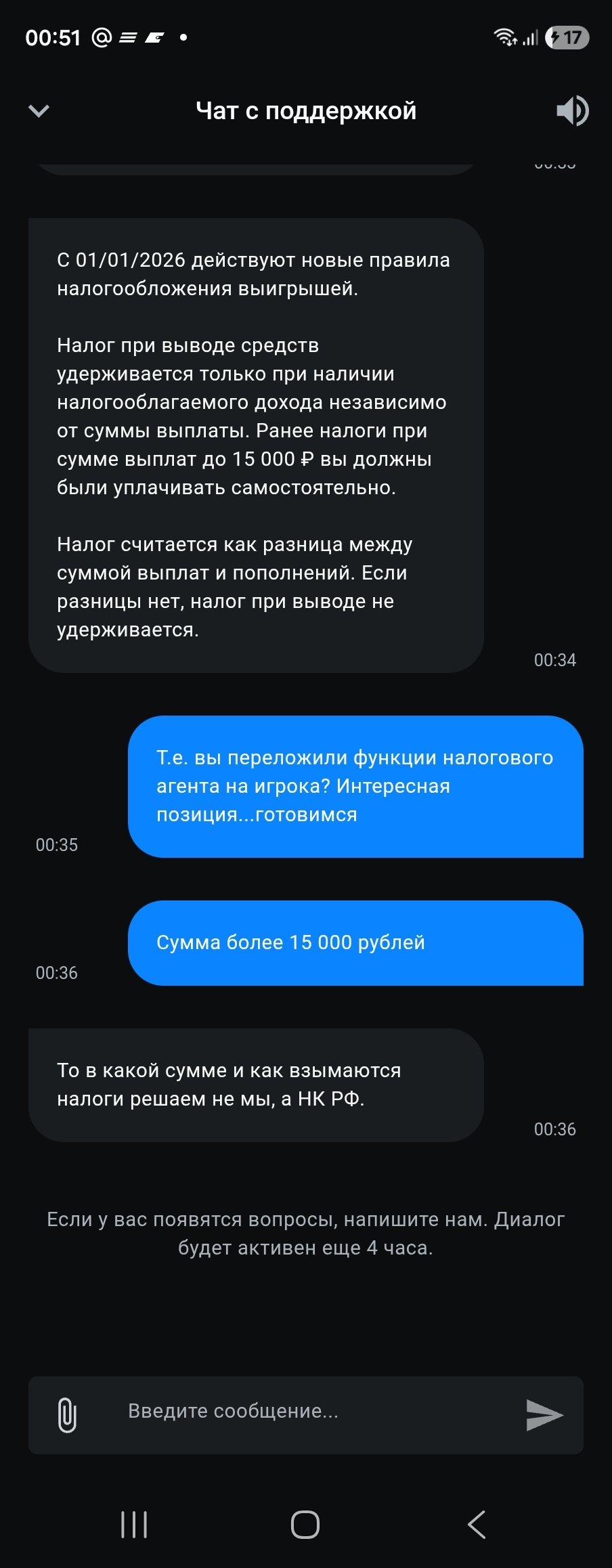Send the message with the arrow icon

544,1415
